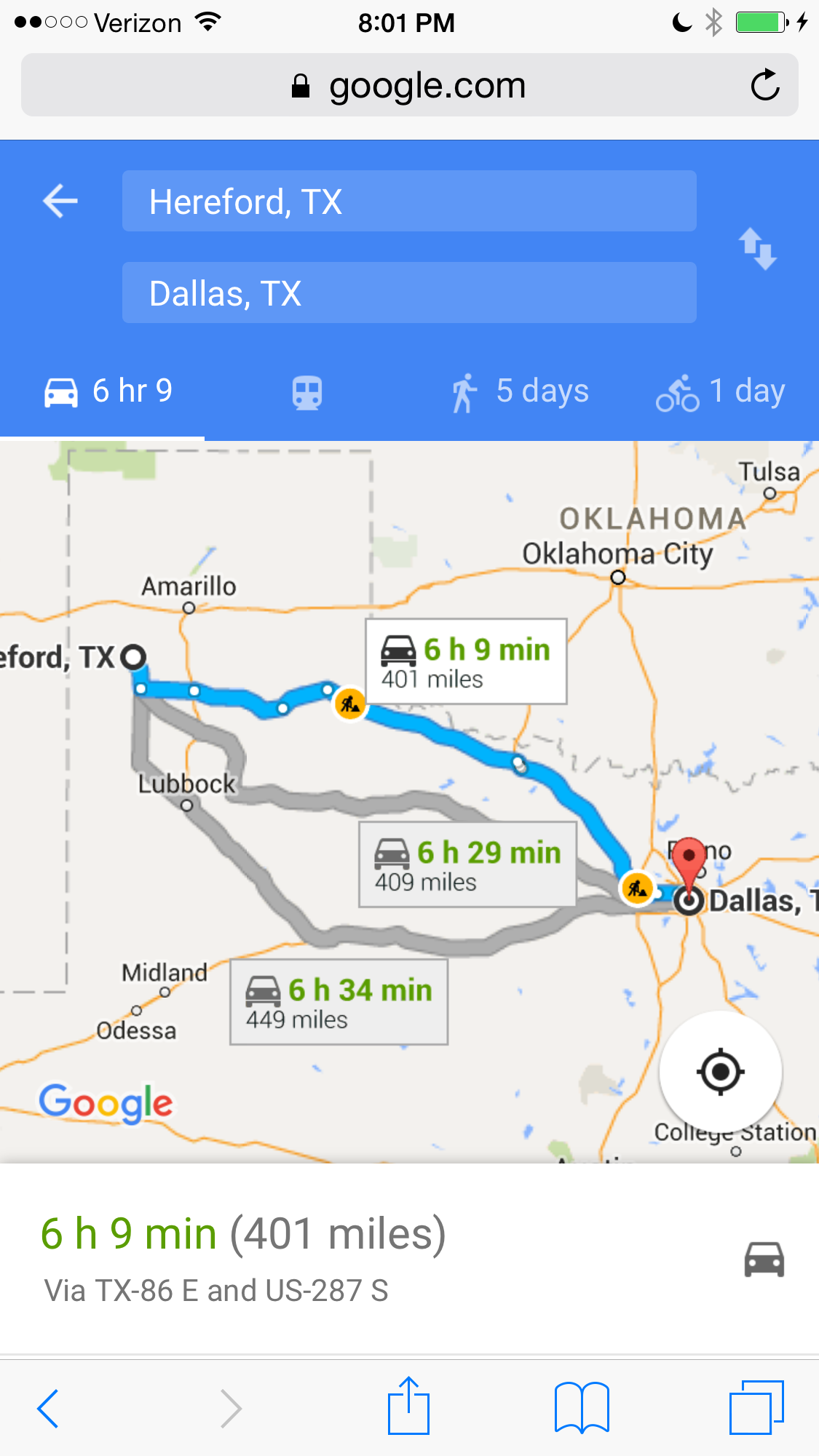The height and width of the screenshot is (1456, 819).
Task: Go back from the directions screen
Action: [x=60, y=201]
